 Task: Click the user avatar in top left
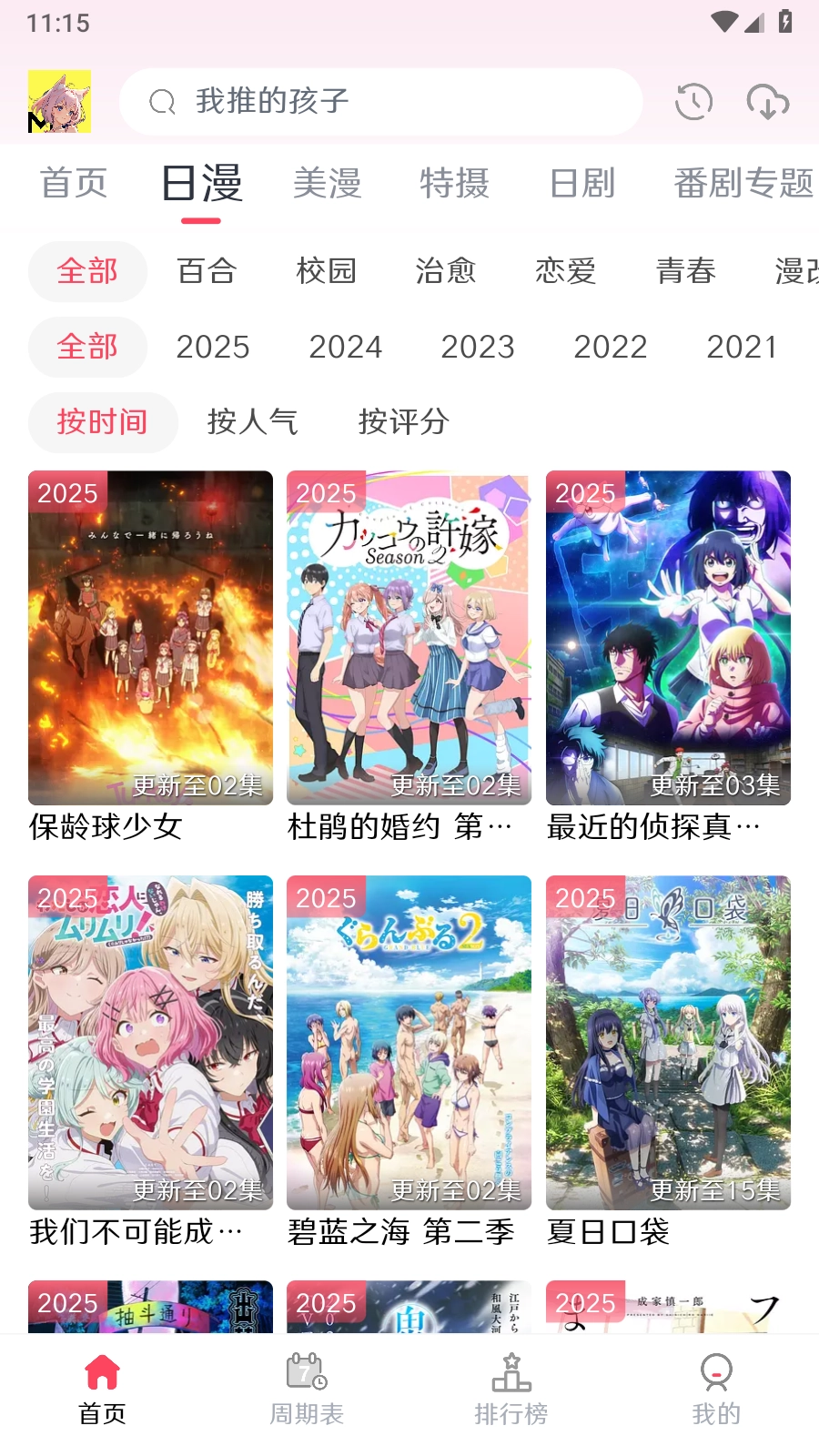tap(60, 102)
